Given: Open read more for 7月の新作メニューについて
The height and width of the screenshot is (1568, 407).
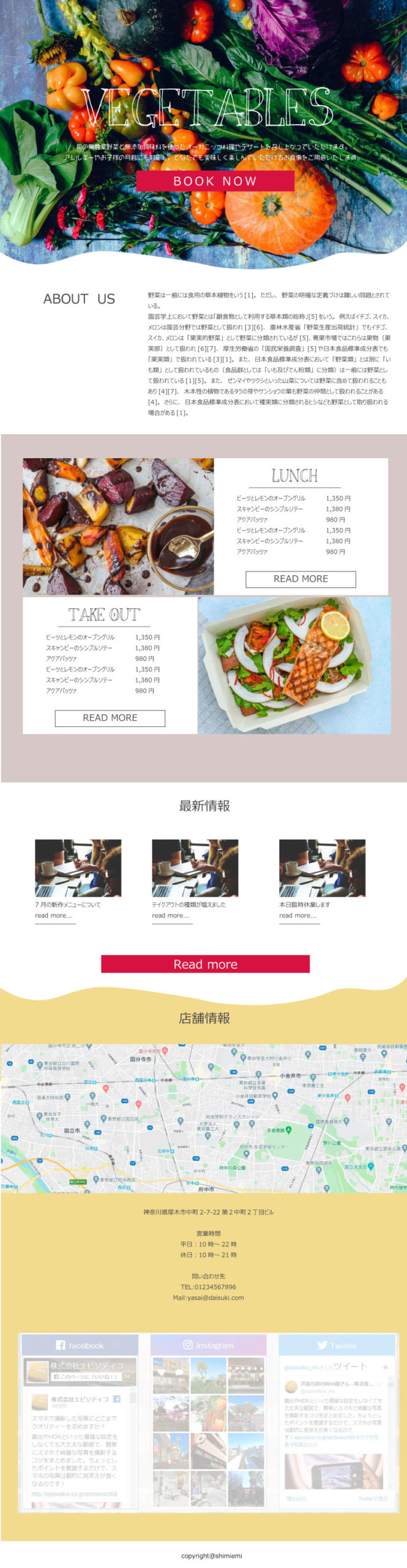Looking at the screenshot, I should tap(54, 916).
